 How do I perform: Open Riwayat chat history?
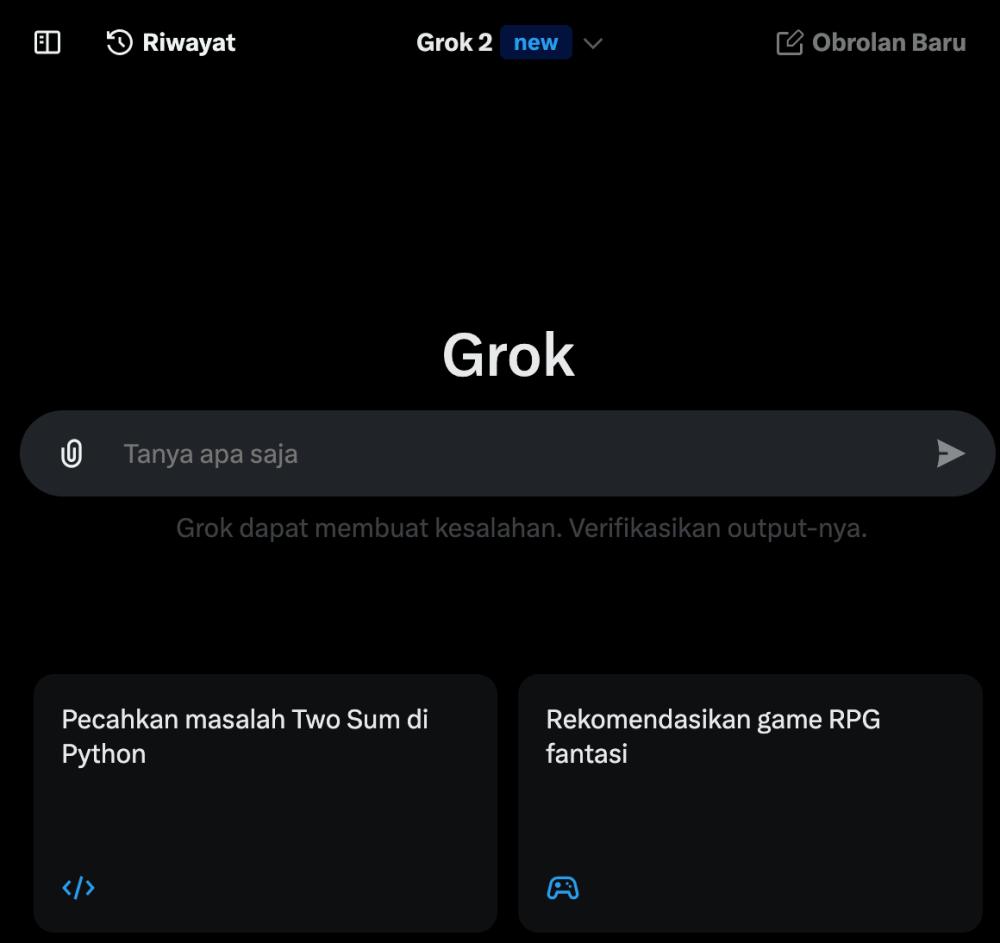[x=171, y=43]
